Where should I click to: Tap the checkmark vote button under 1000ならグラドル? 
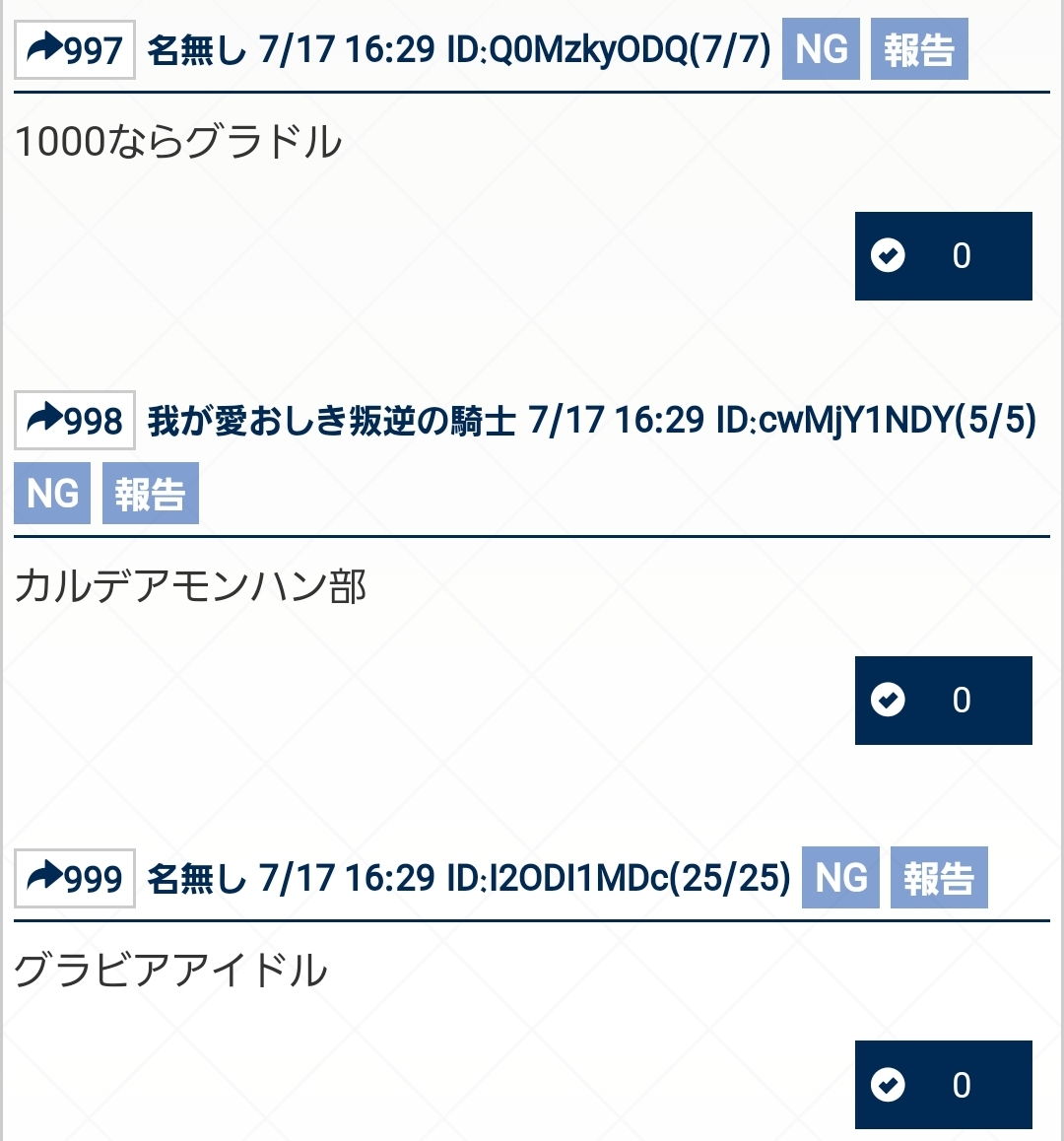point(943,256)
